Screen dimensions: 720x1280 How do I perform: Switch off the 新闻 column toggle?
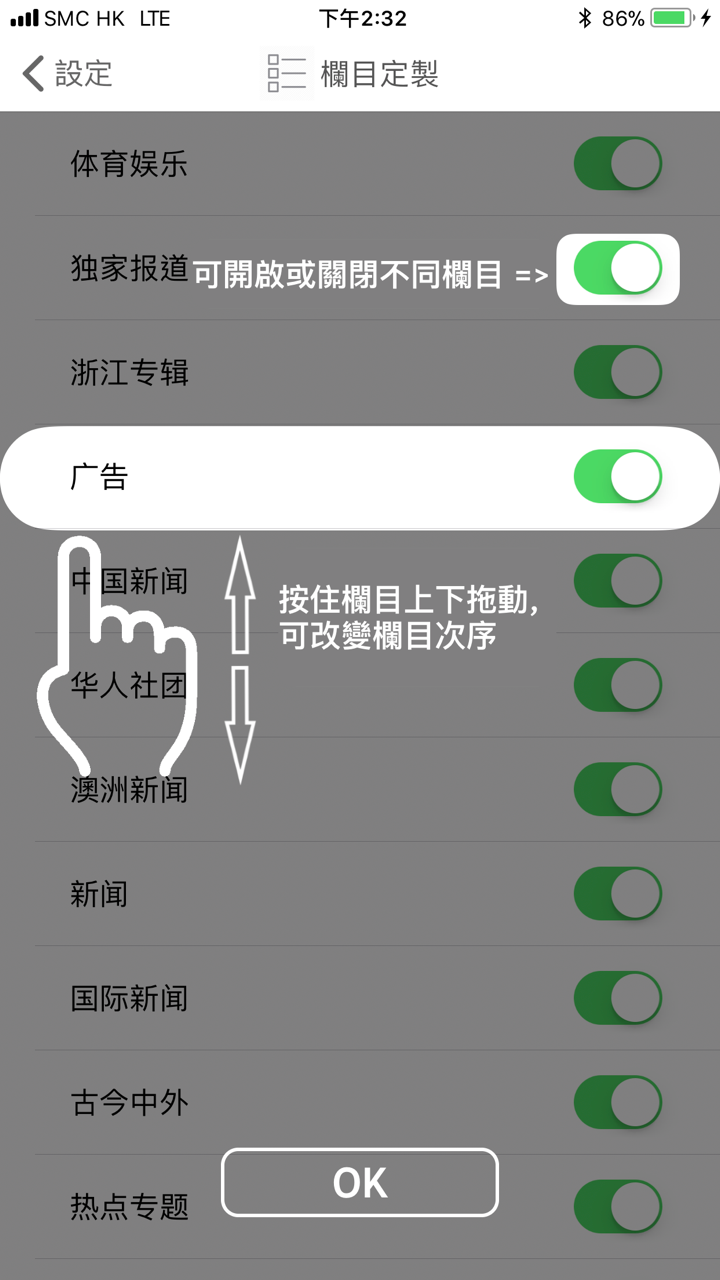click(x=617, y=893)
